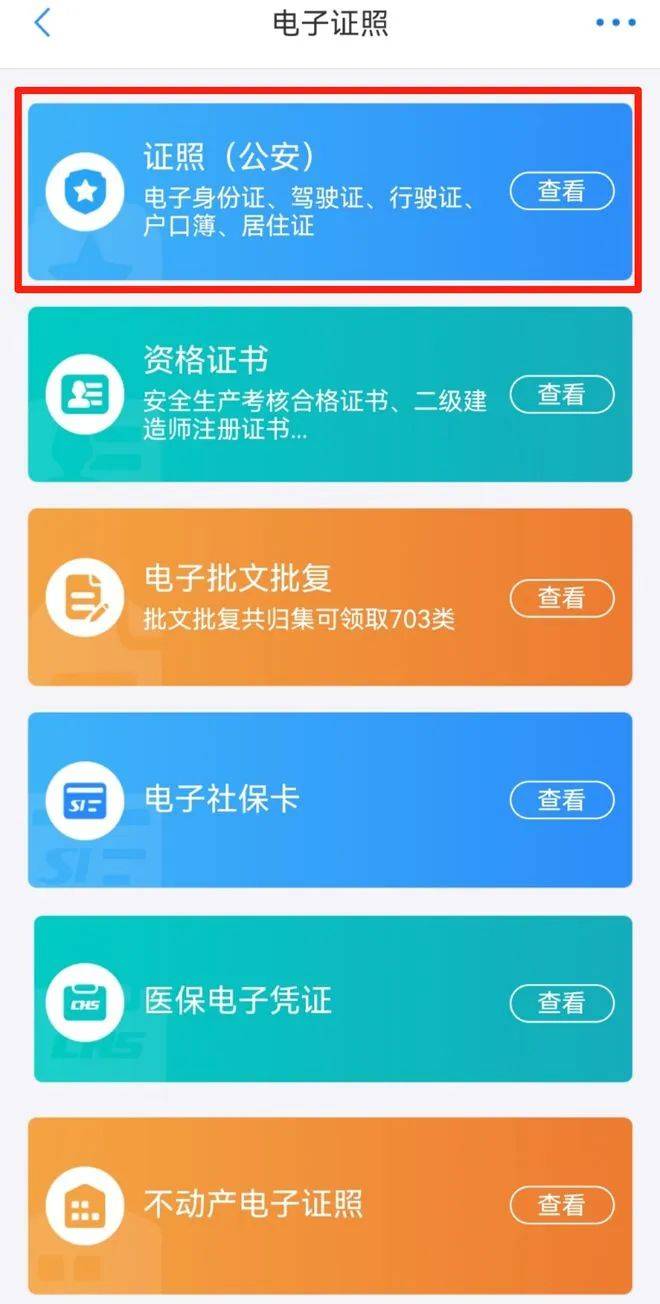Screen dimensions: 660x1304
Task: Tap 查看 on 证照（公安）card
Action: click(x=561, y=191)
